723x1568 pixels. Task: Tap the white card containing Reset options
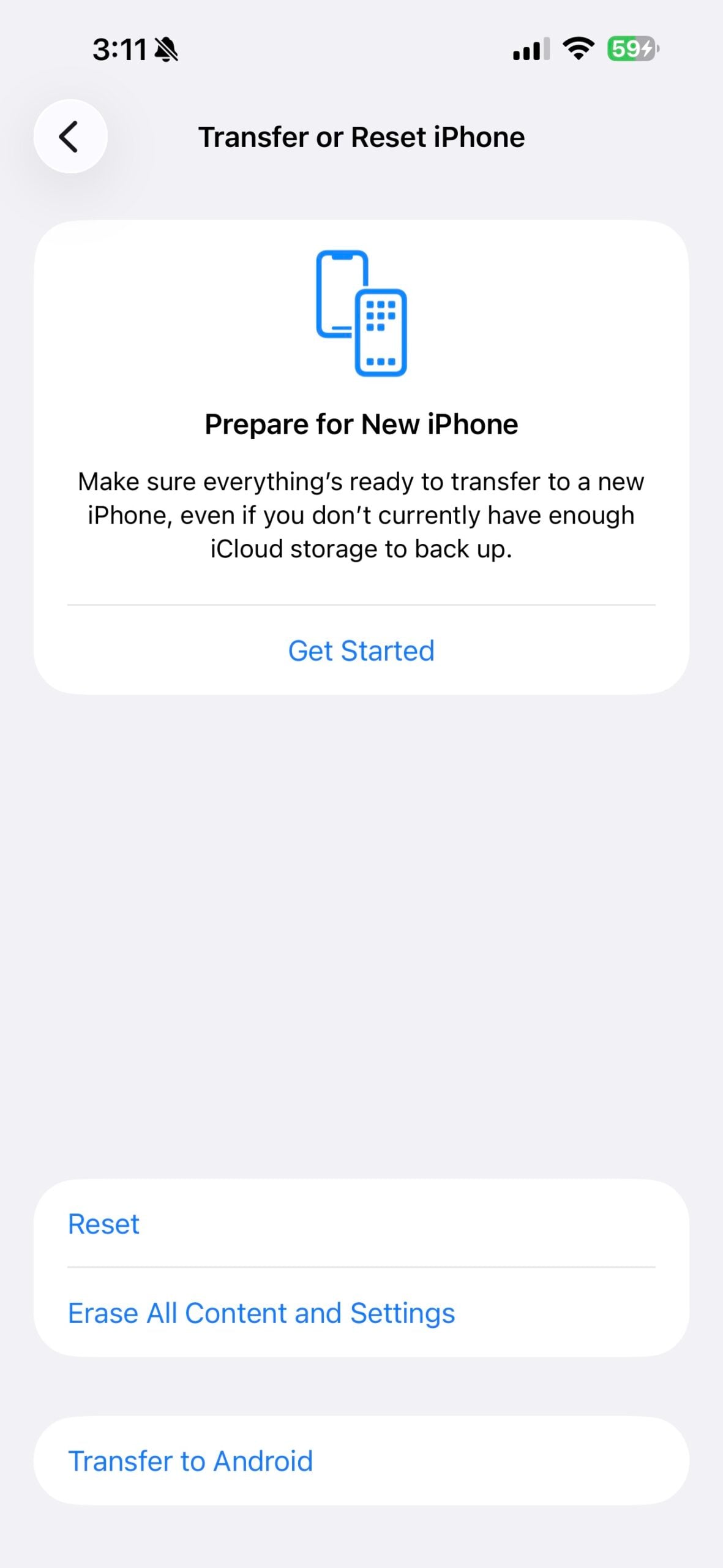click(361, 1268)
